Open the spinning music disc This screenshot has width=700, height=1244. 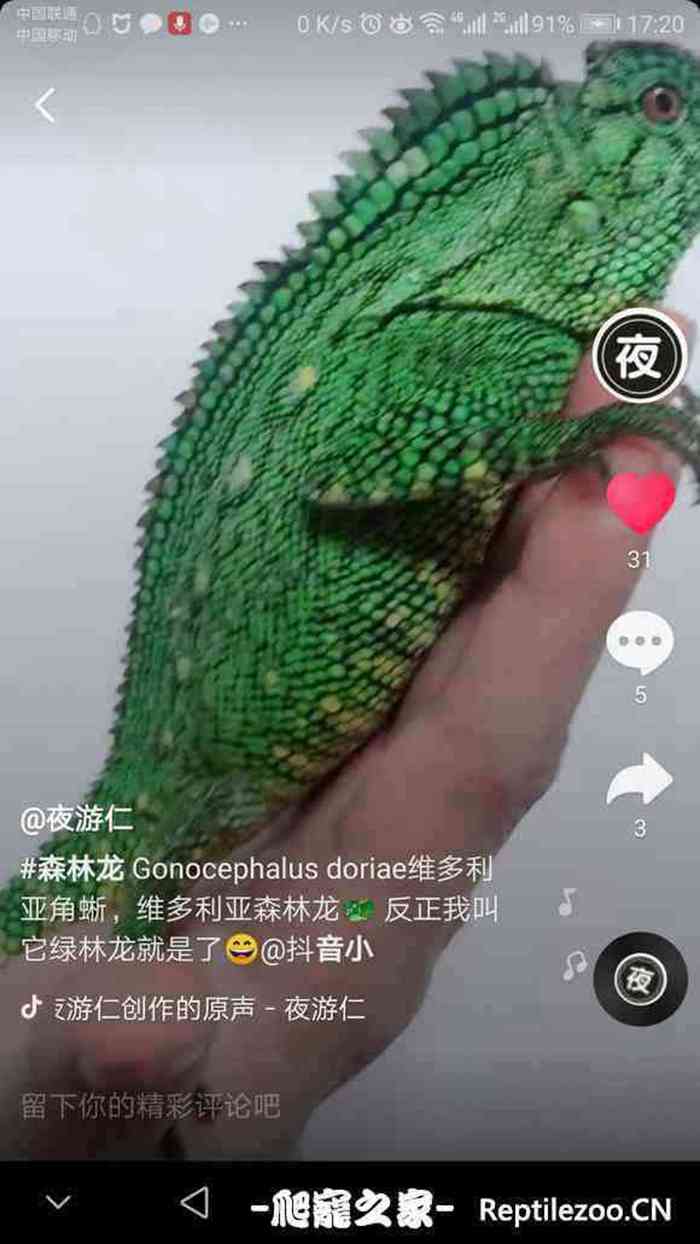click(x=640, y=979)
